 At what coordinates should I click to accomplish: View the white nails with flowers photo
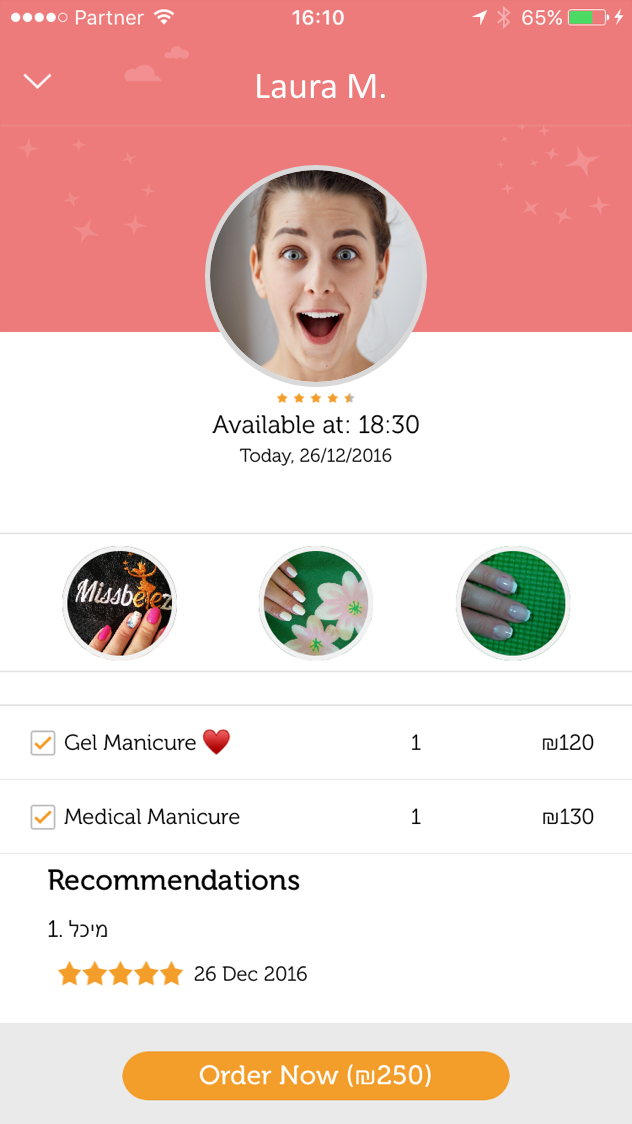click(x=316, y=603)
